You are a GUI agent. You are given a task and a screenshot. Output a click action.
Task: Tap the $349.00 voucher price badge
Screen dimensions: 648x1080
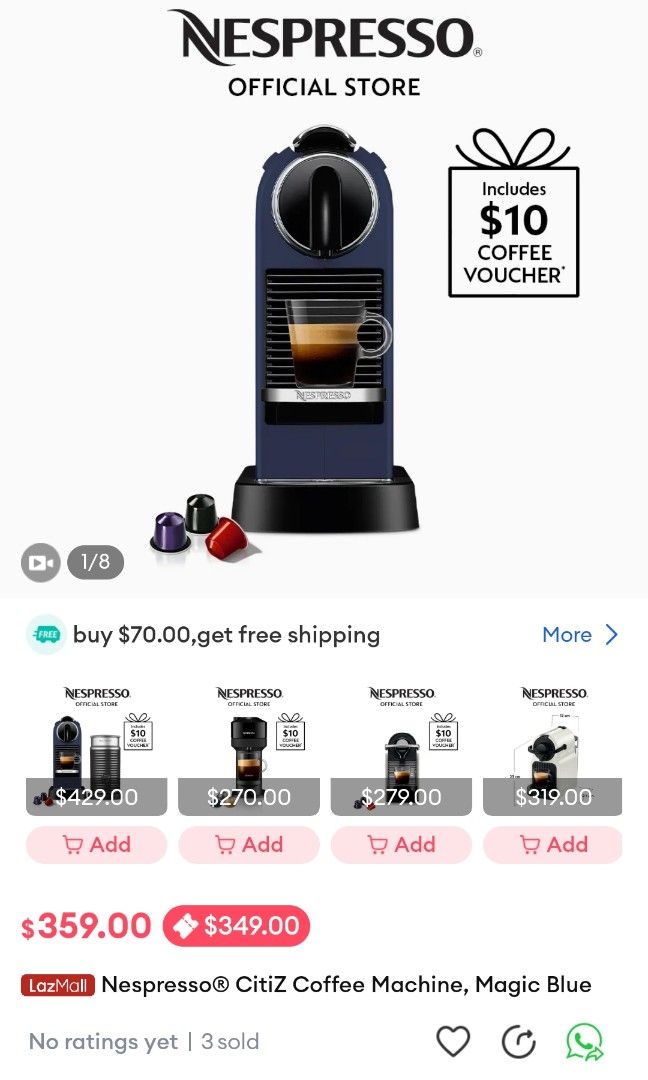237,926
